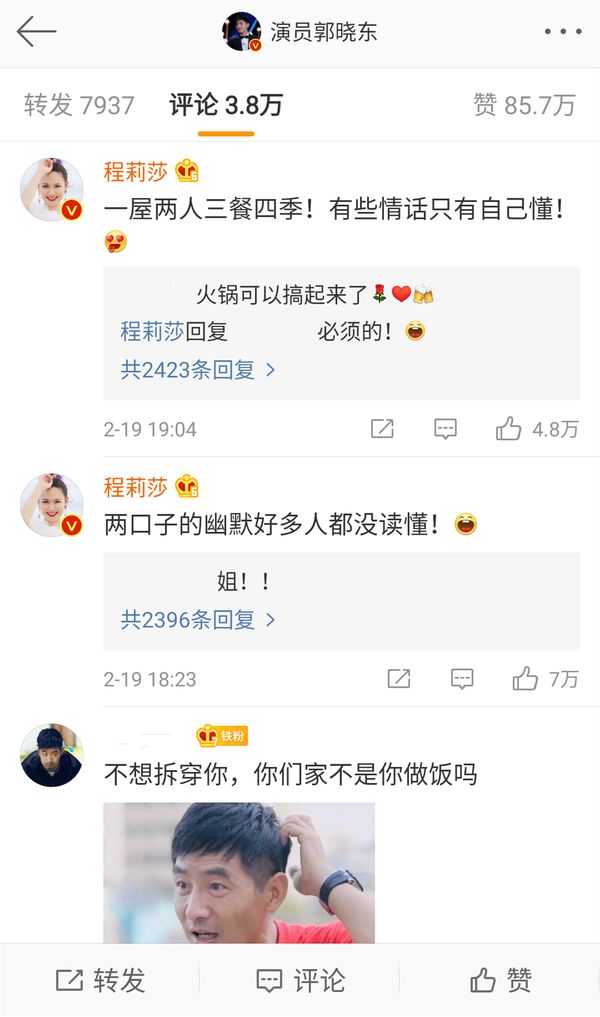Reply to the comment posted 2-19 18:23
The image size is (600, 1017).
pos(461,679)
